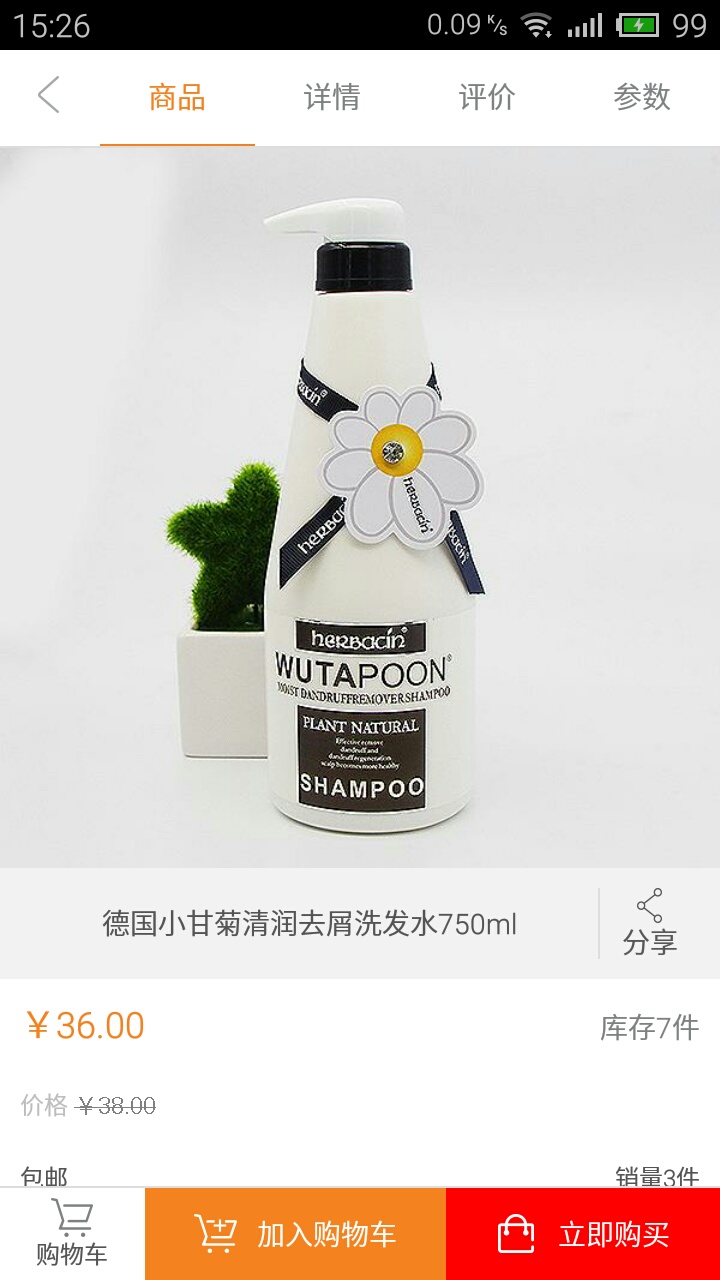Open the 参数 tab
The image size is (720, 1280).
tap(642, 97)
